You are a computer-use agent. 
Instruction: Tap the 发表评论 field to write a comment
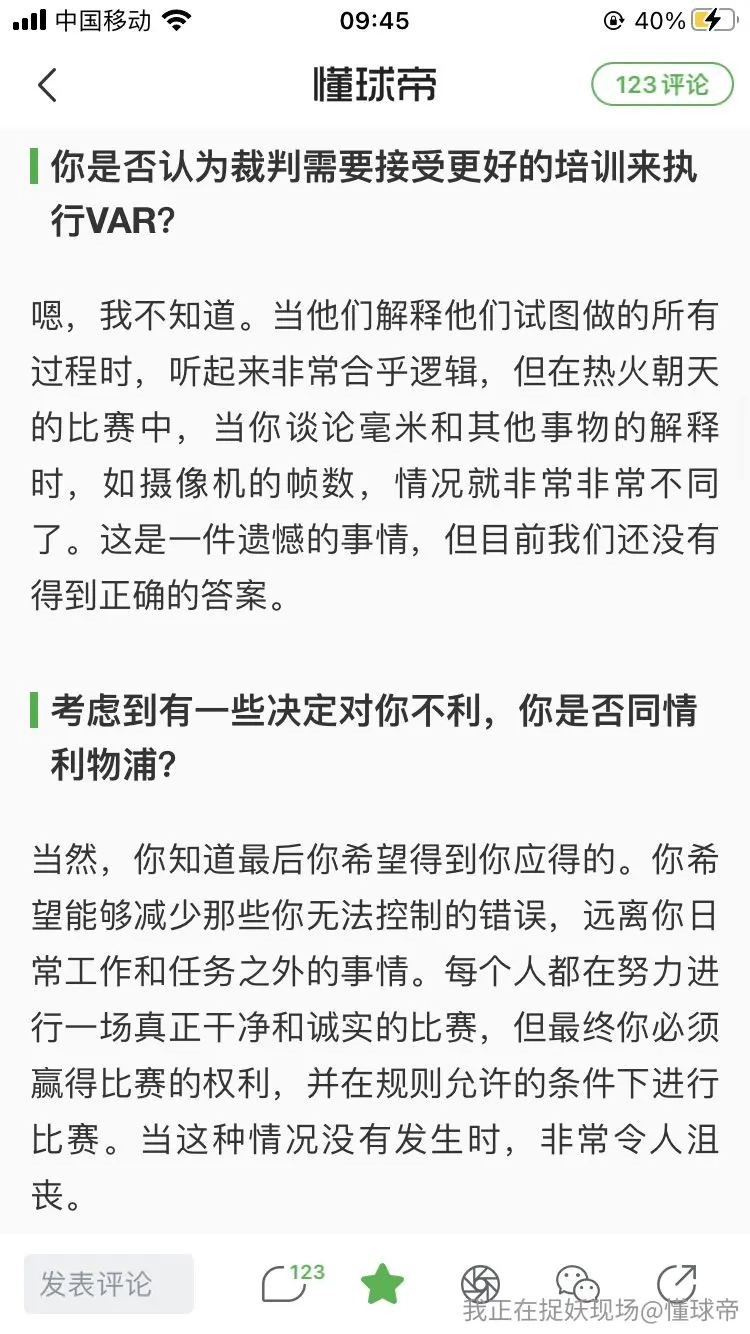click(x=109, y=1283)
